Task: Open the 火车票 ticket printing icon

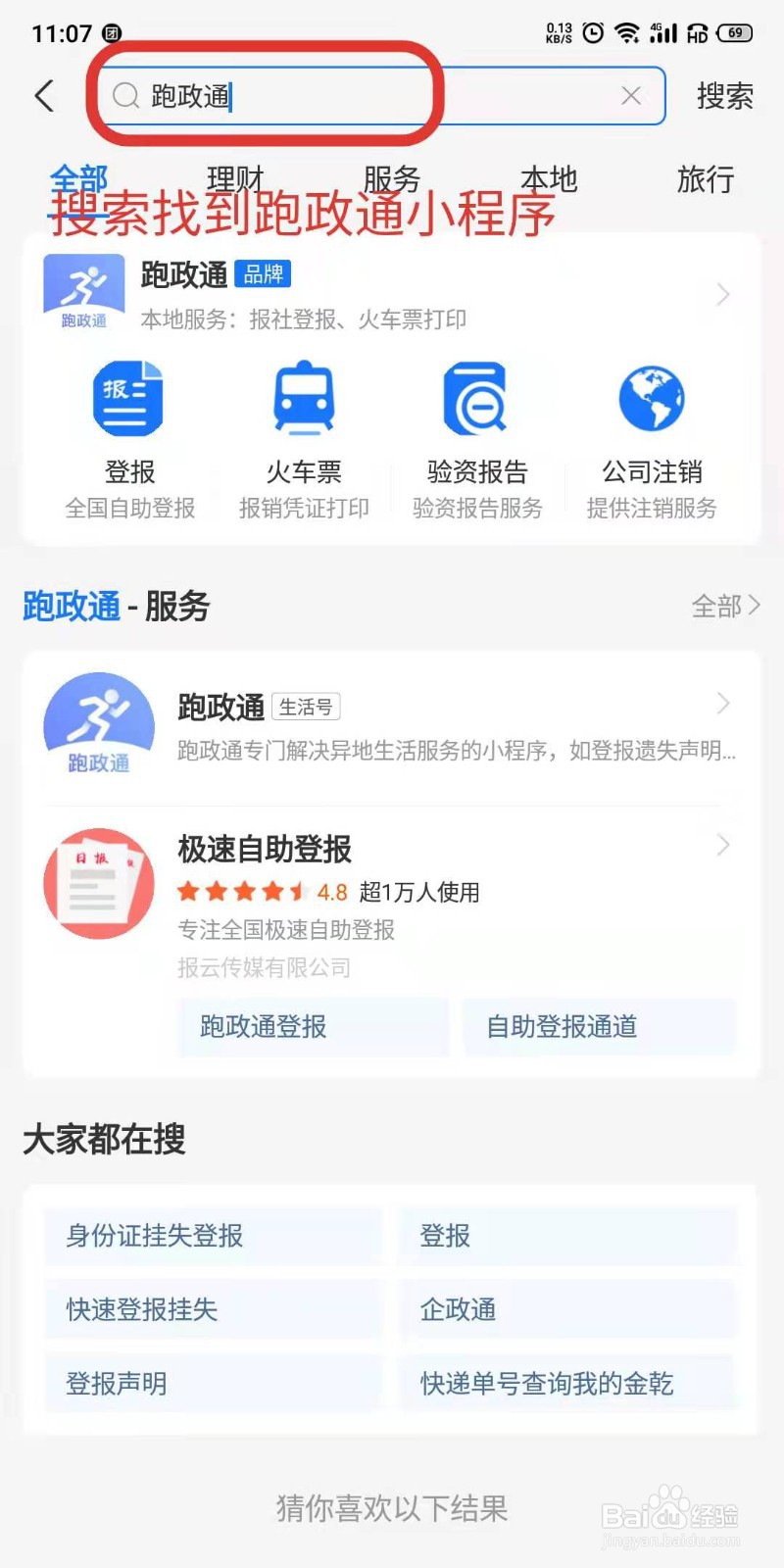Action: tap(303, 397)
